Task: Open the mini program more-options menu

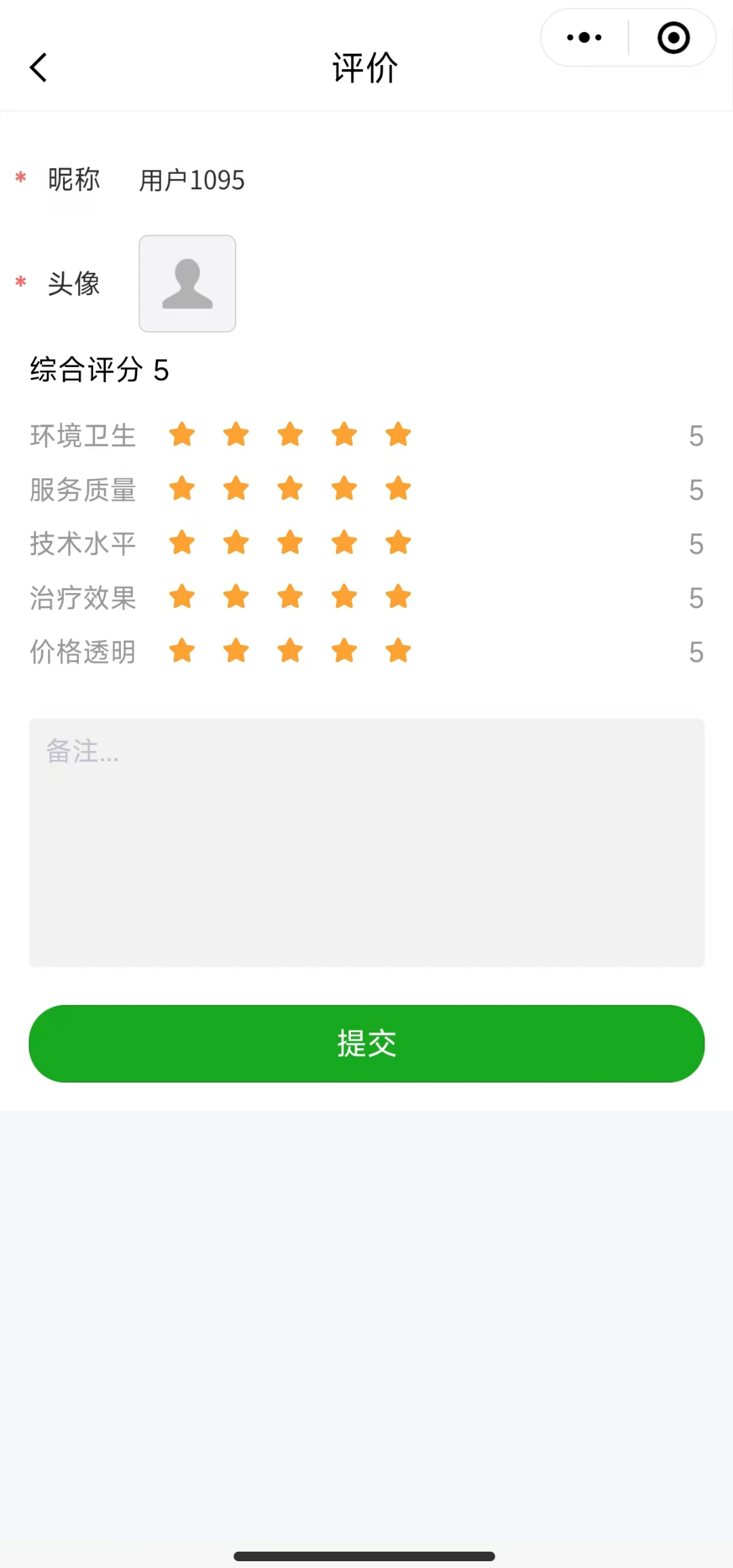Action: point(584,38)
